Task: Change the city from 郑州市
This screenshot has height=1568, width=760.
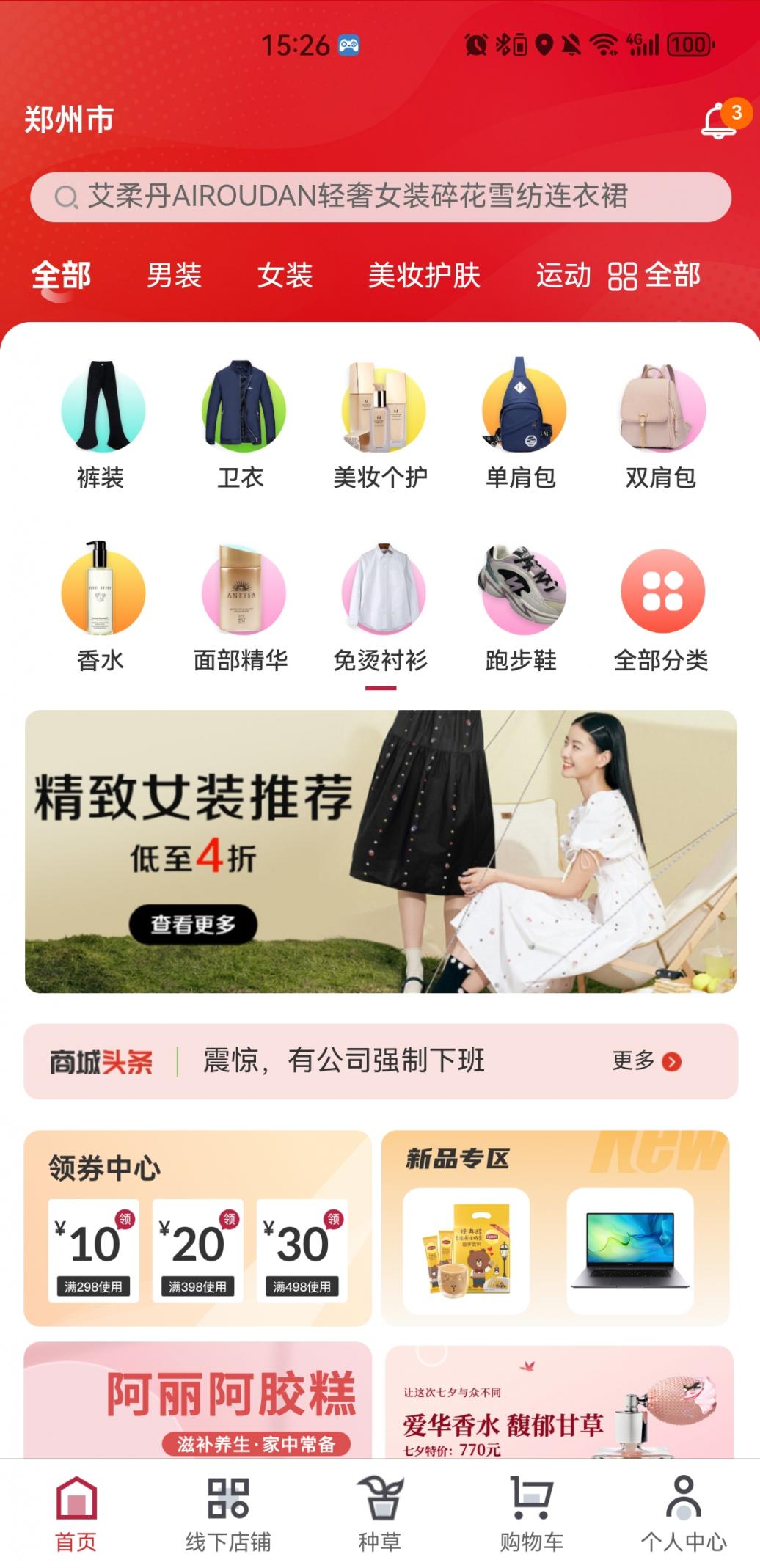Action: click(69, 120)
